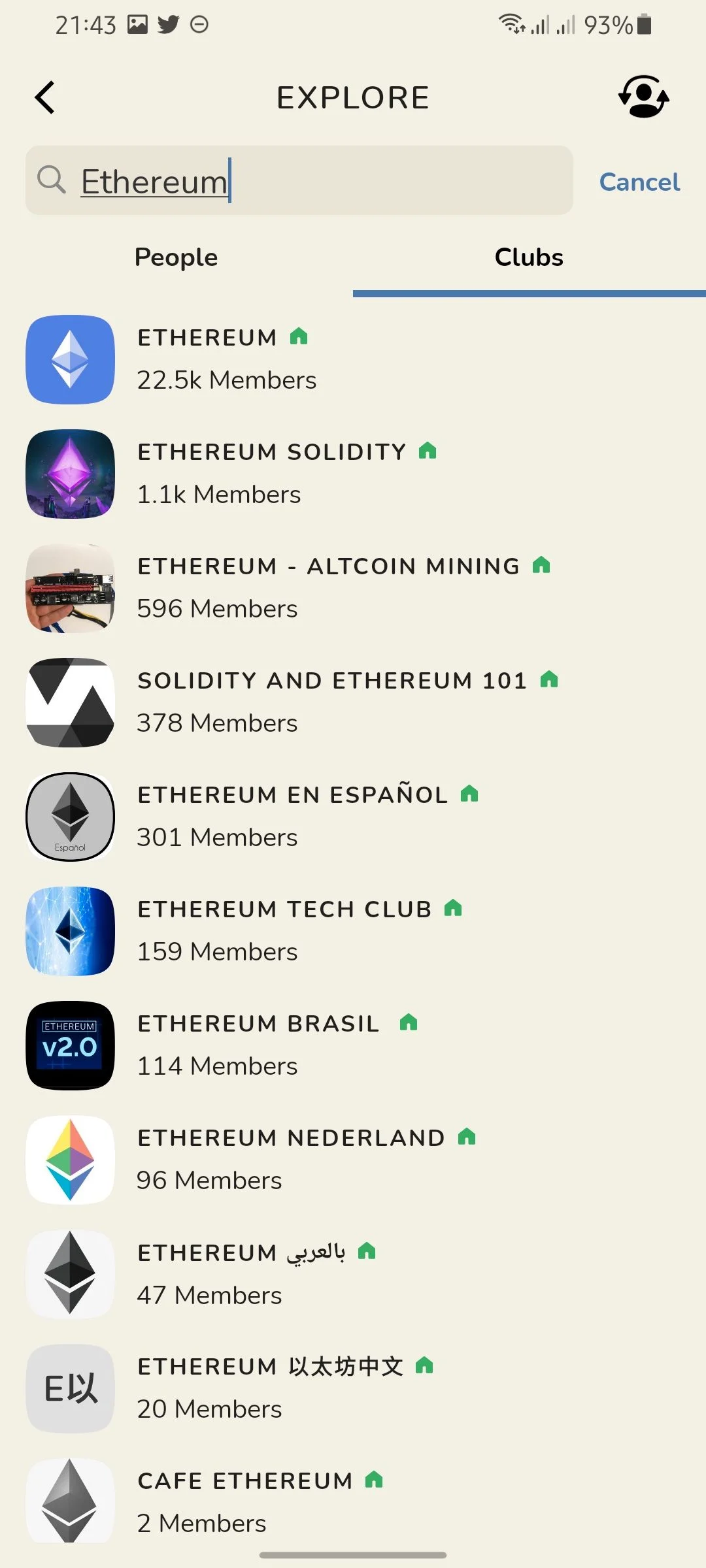Open the Ethereum club with 22.5k members
The height and width of the screenshot is (1568, 706).
[353, 359]
